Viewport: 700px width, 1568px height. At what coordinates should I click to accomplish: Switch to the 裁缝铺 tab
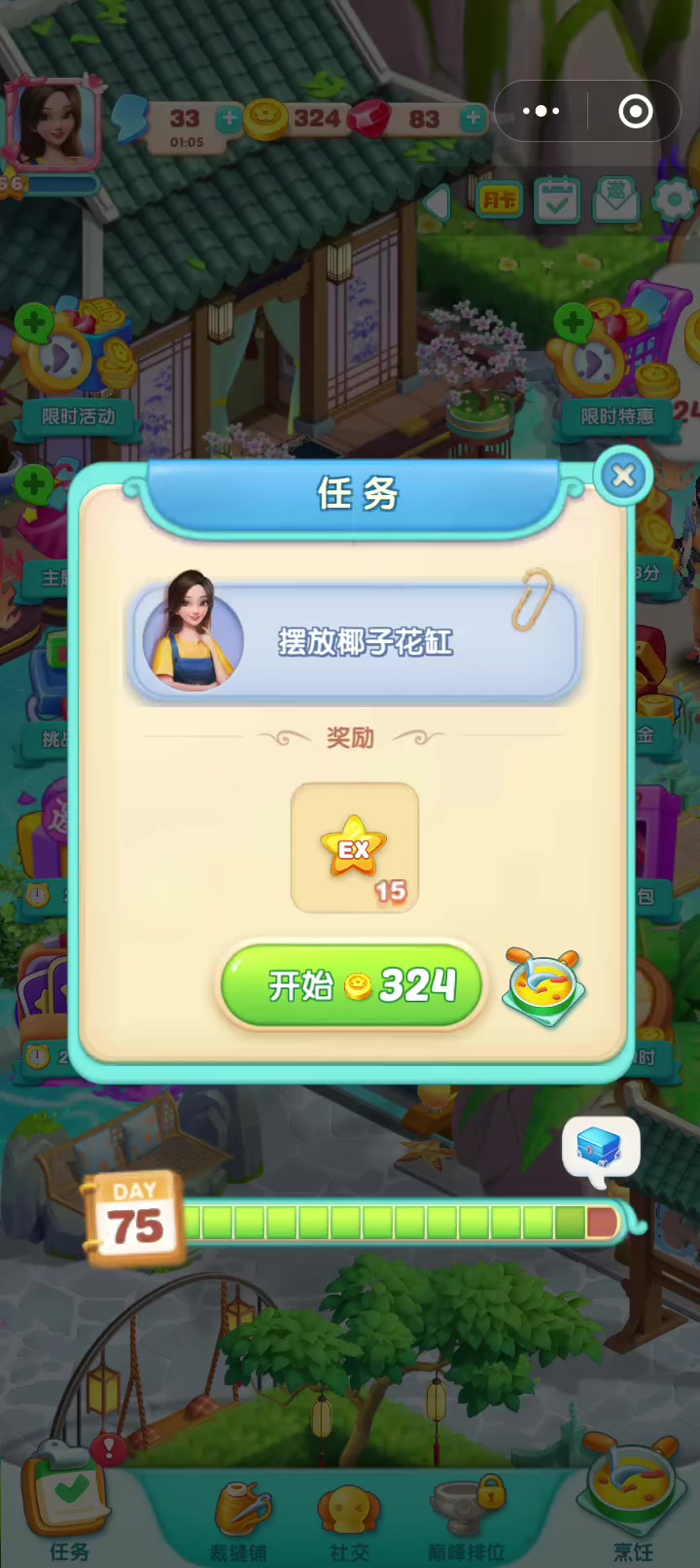[x=239, y=1517]
